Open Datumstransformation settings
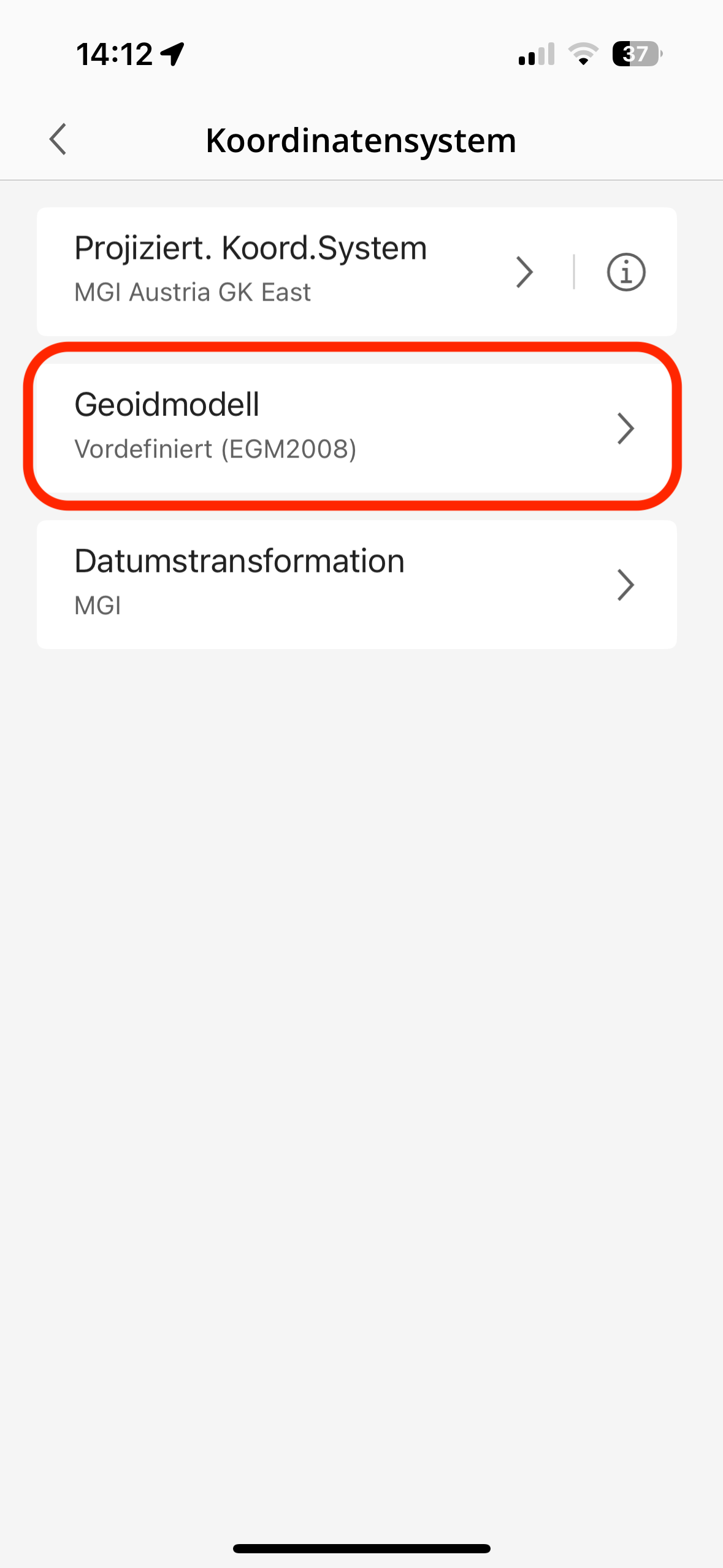Image resolution: width=723 pixels, height=1568 pixels. click(x=356, y=584)
